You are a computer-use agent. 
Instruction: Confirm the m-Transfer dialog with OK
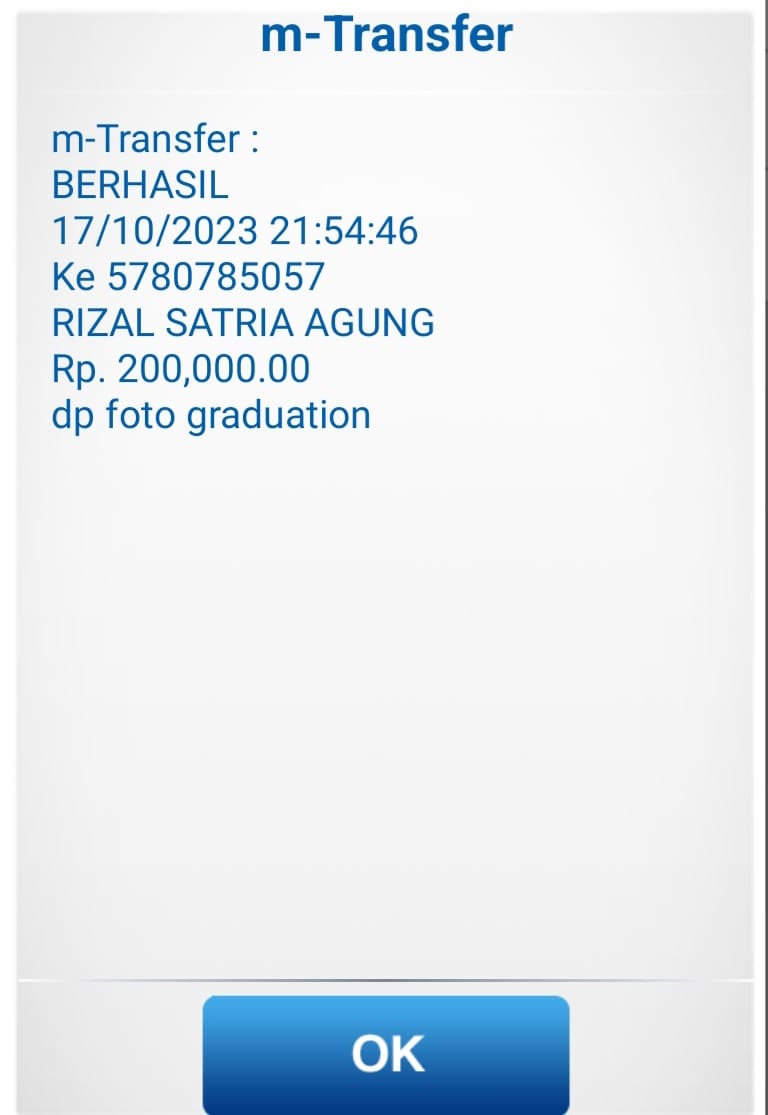click(386, 1054)
